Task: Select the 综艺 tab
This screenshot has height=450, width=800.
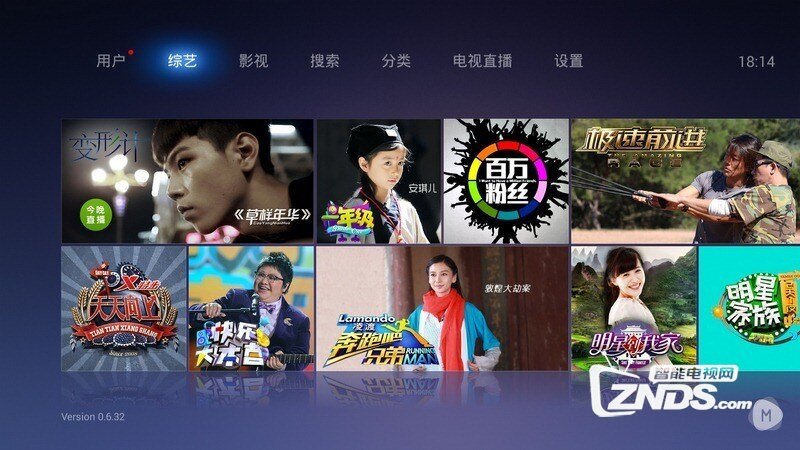Action: pyautogui.click(x=183, y=61)
